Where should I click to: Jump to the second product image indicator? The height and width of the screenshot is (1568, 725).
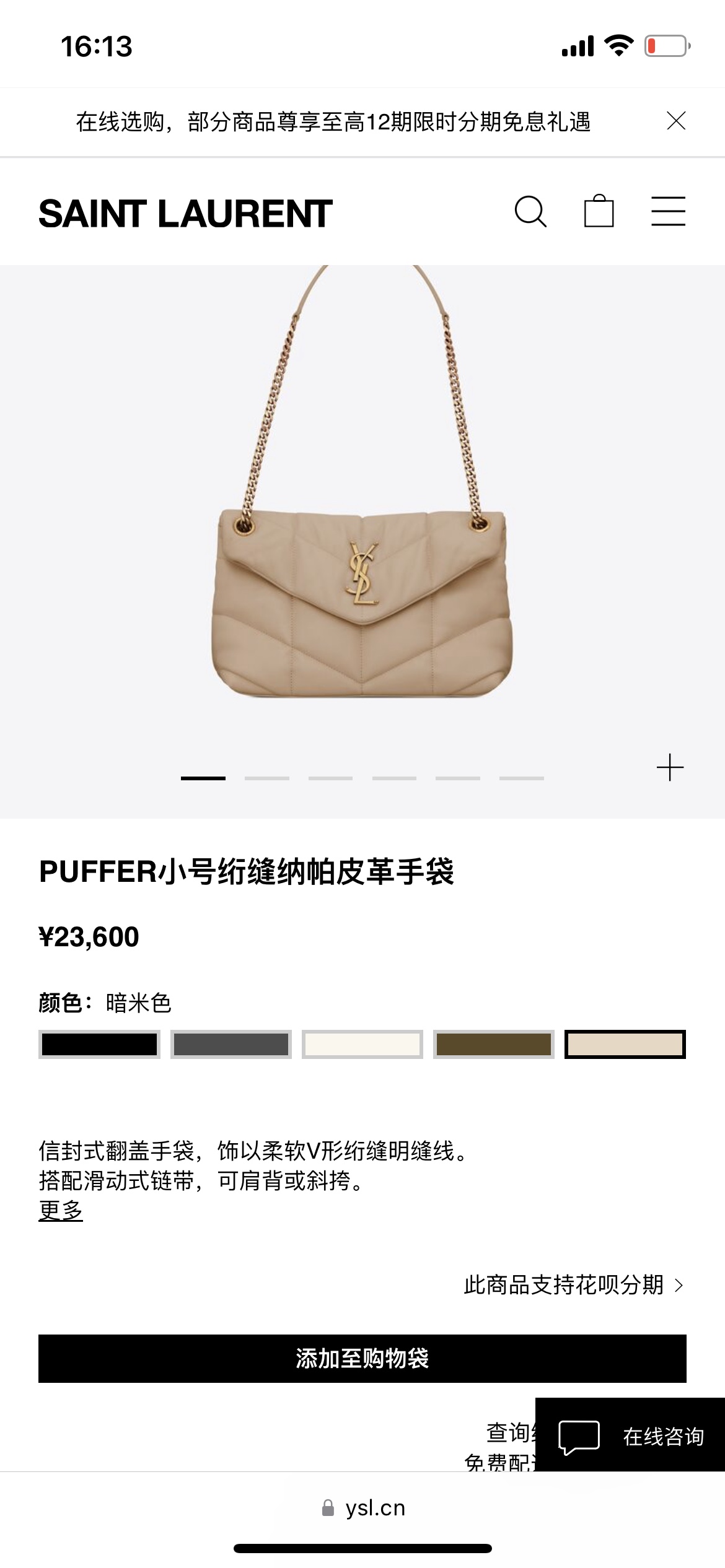click(266, 778)
